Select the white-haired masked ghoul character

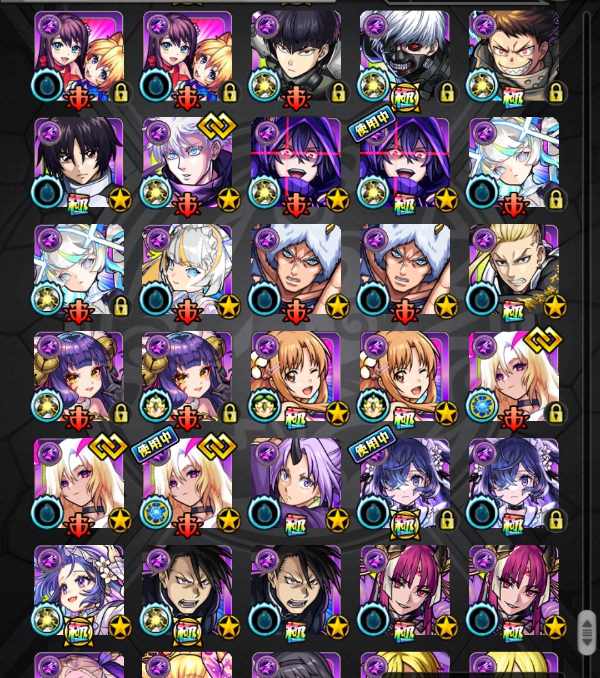pyautogui.click(x=404, y=58)
